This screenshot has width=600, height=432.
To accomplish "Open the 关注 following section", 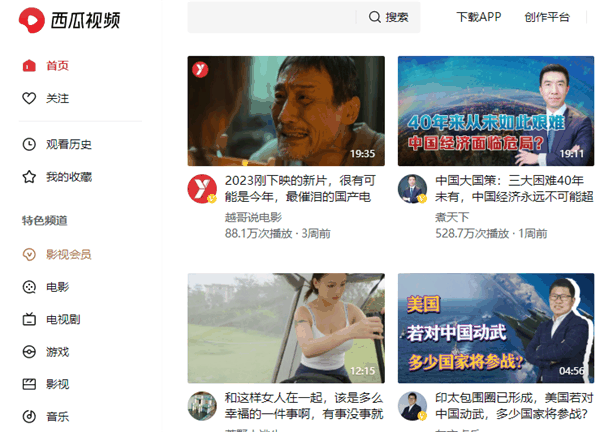I will (57, 99).
